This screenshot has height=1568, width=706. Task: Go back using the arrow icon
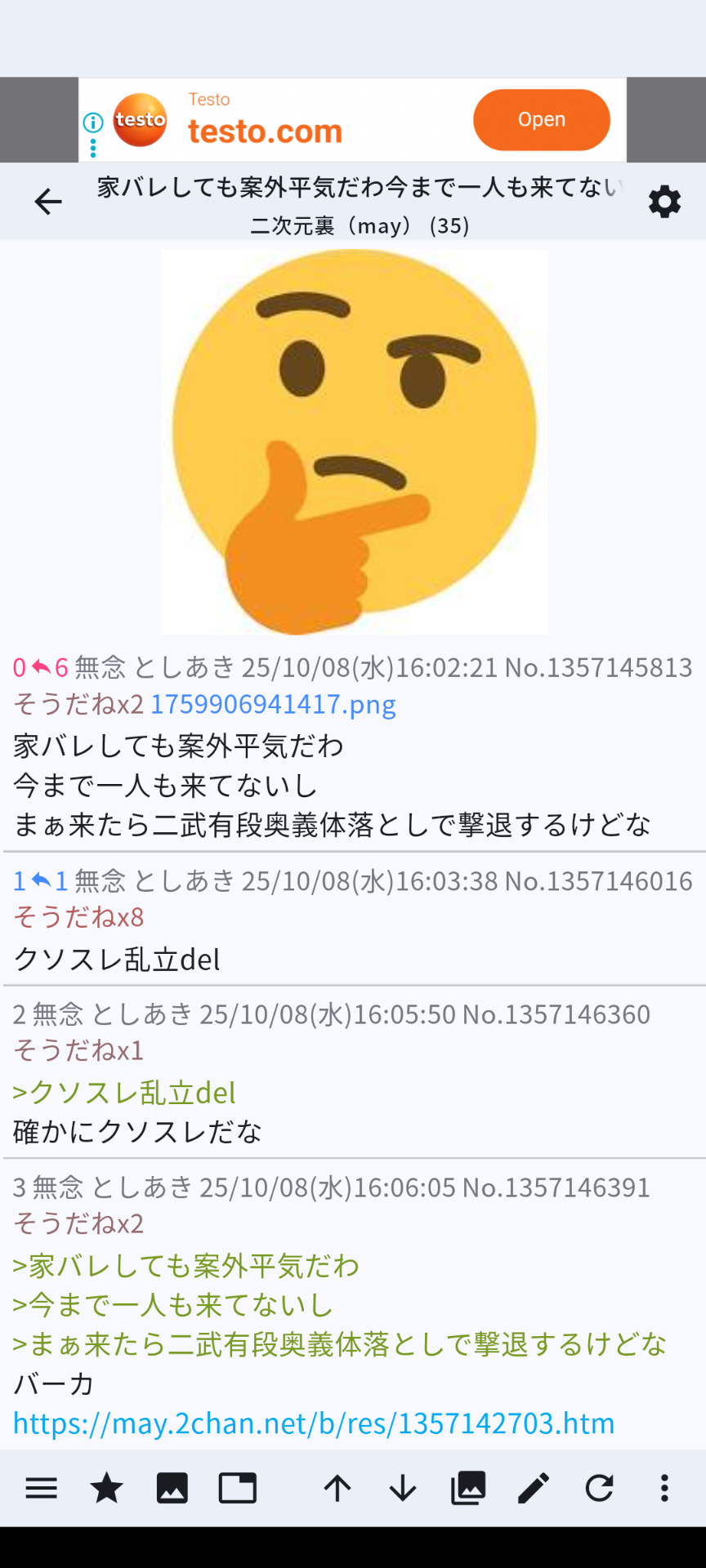(x=48, y=202)
